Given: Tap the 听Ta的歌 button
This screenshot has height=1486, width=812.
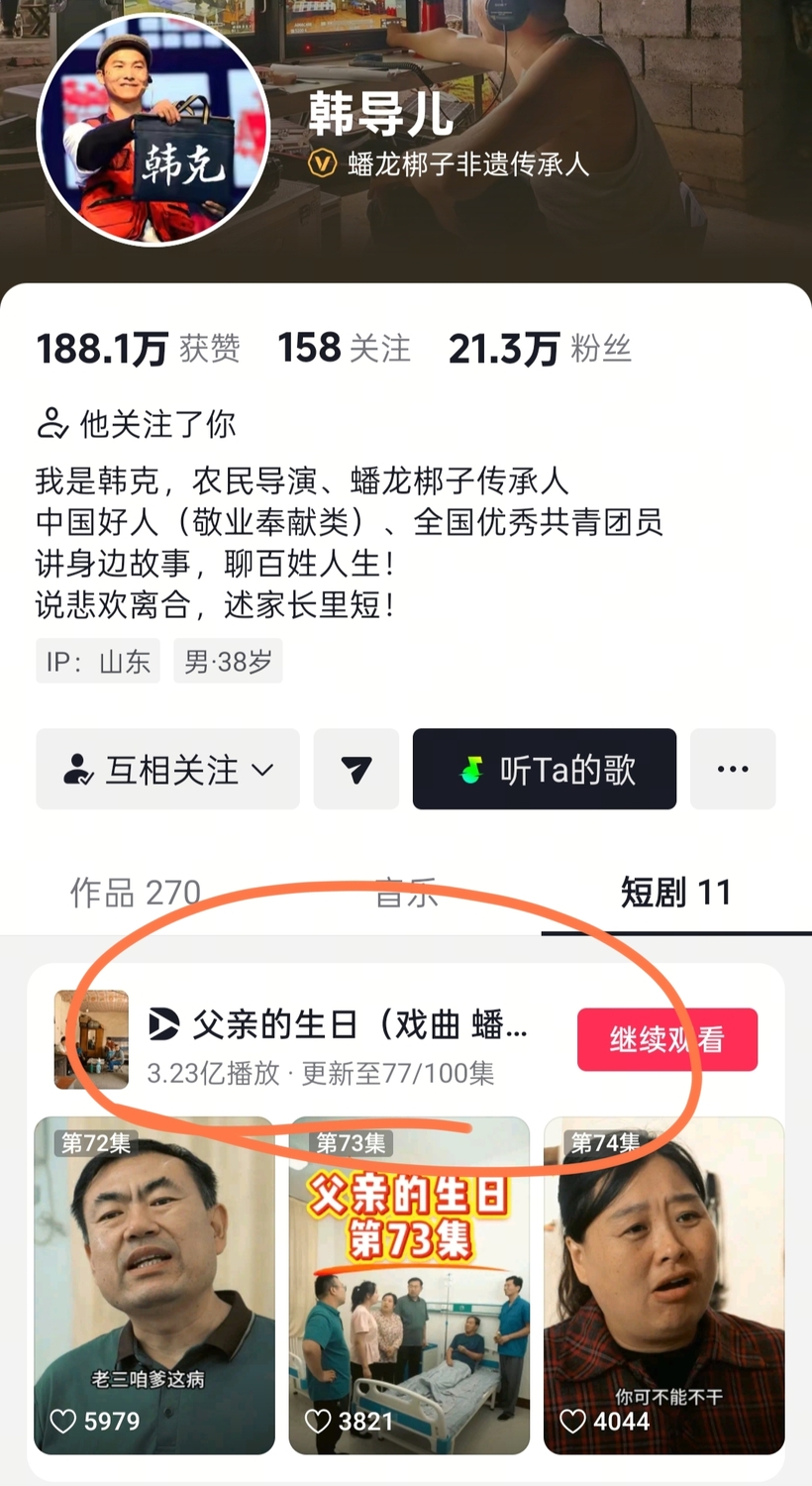Looking at the screenshot, I should click(x=545, y=770).
